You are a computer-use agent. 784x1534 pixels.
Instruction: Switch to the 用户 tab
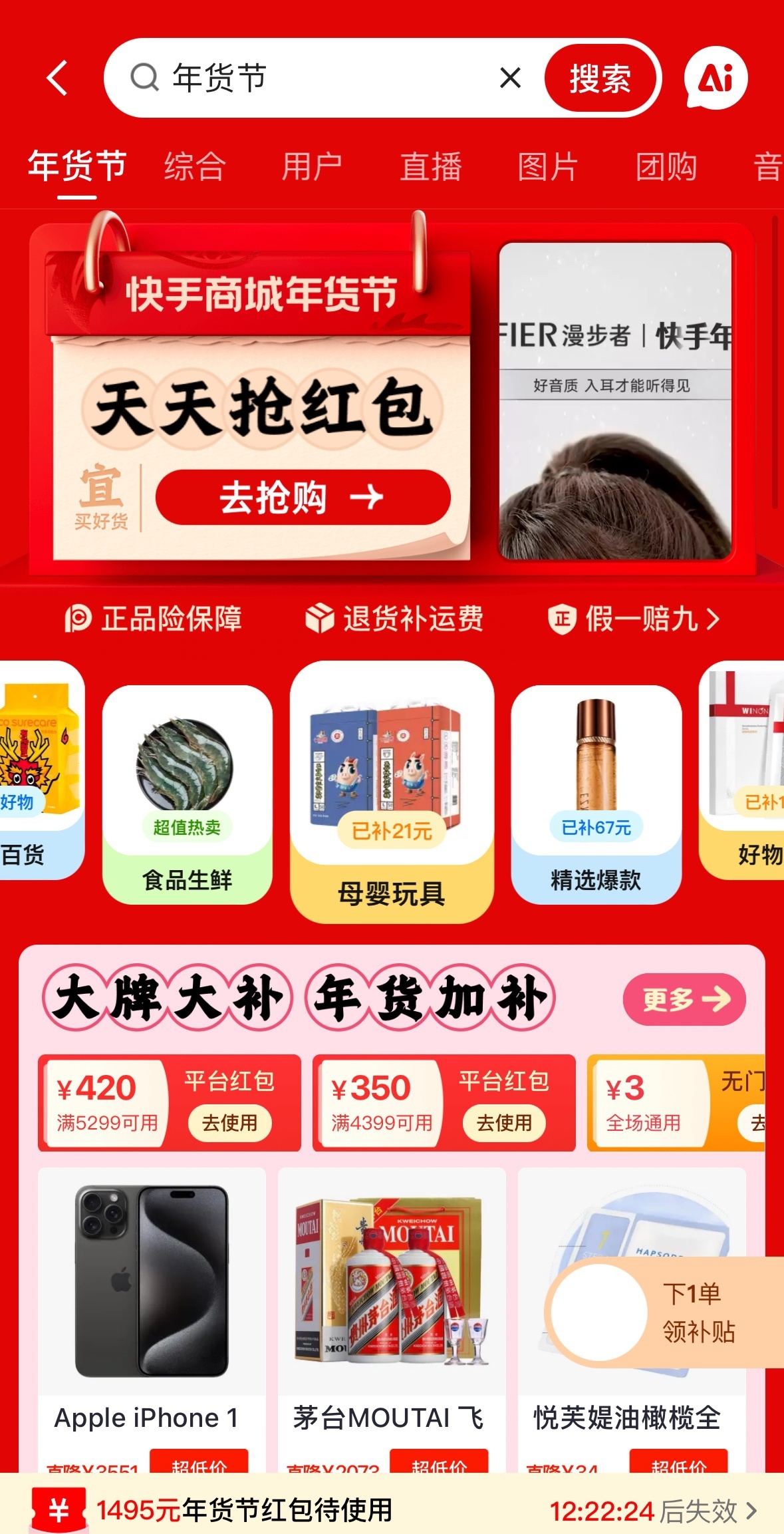[x=312, y=166]
